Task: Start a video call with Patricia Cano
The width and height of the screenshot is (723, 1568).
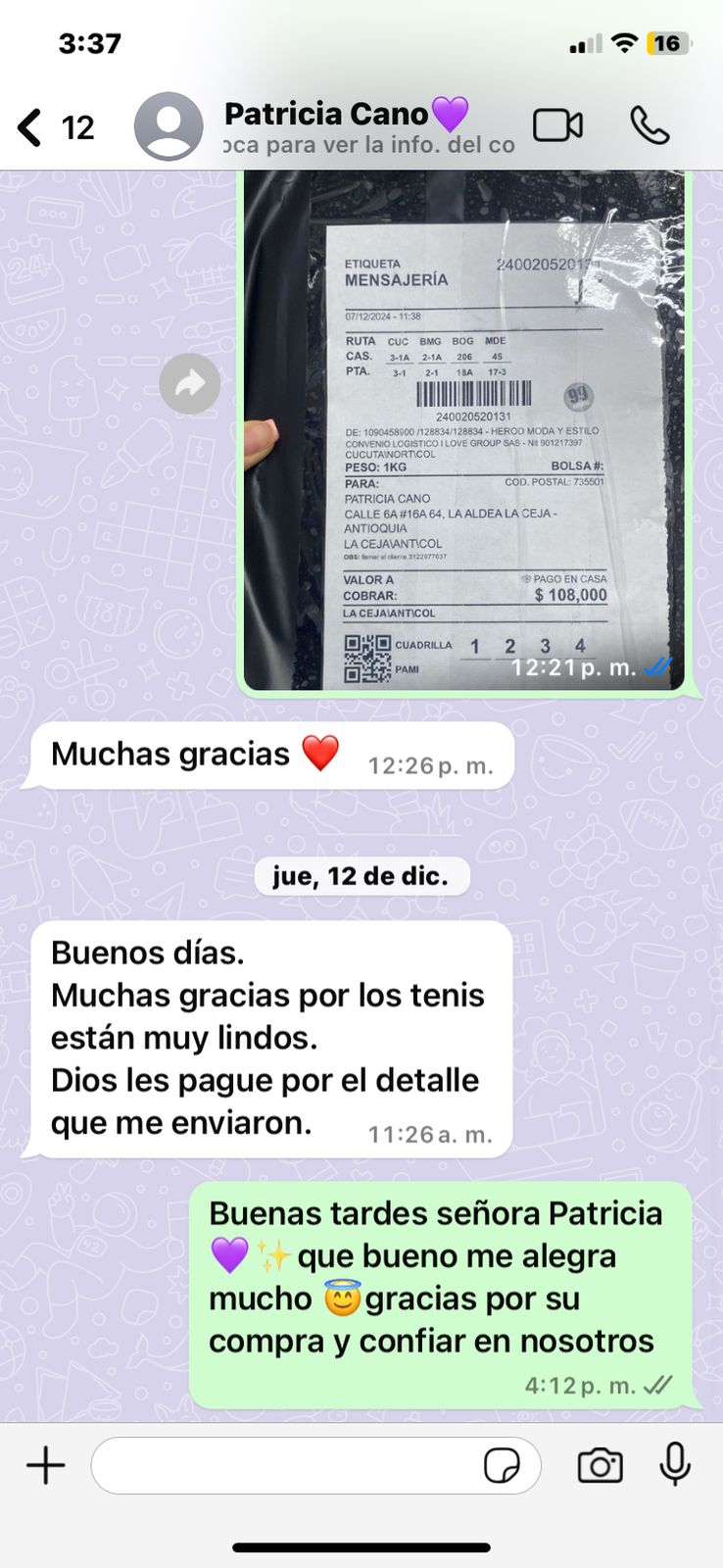Action: point(557,126)
